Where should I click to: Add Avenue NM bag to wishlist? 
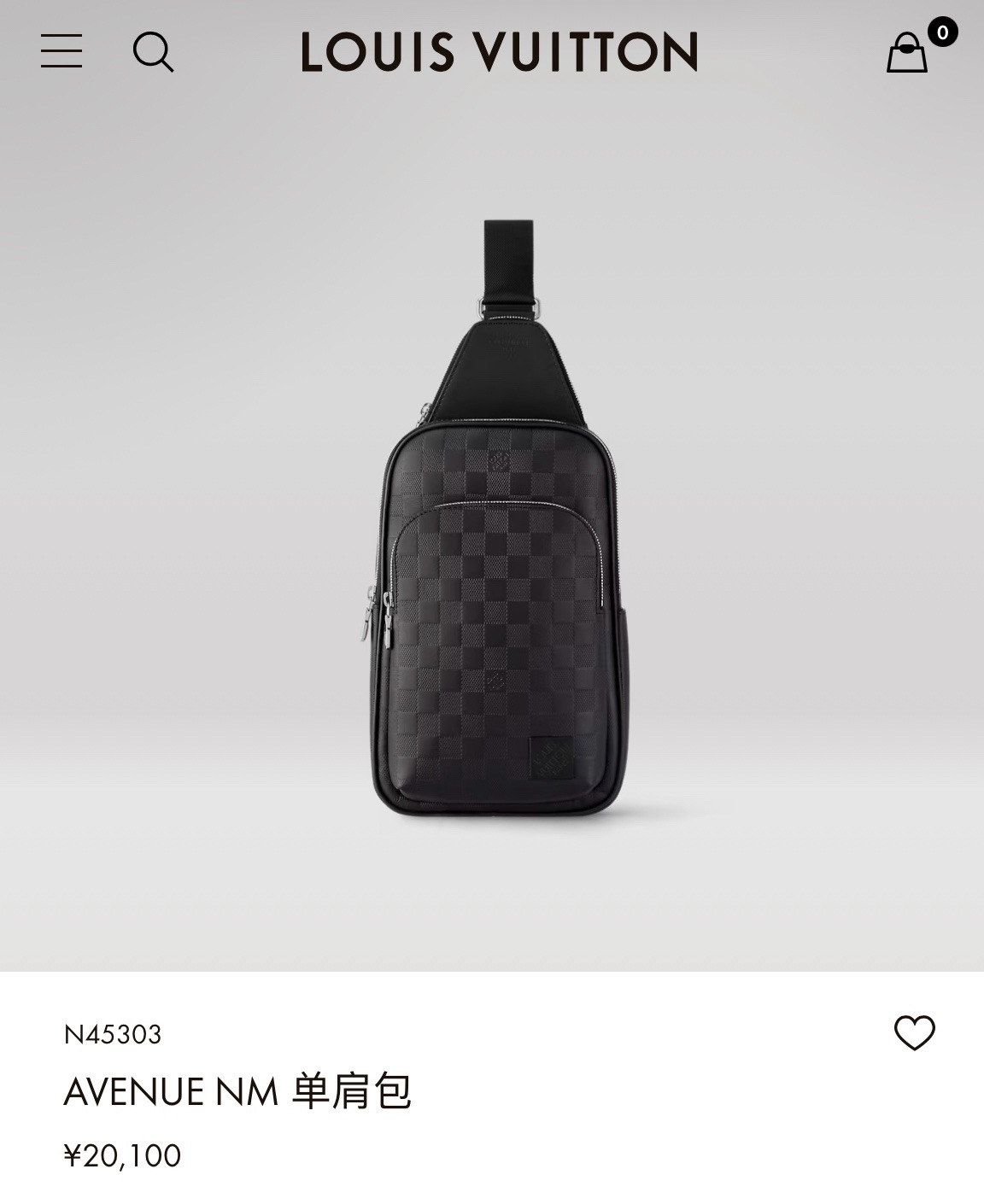pos(914,1033)
